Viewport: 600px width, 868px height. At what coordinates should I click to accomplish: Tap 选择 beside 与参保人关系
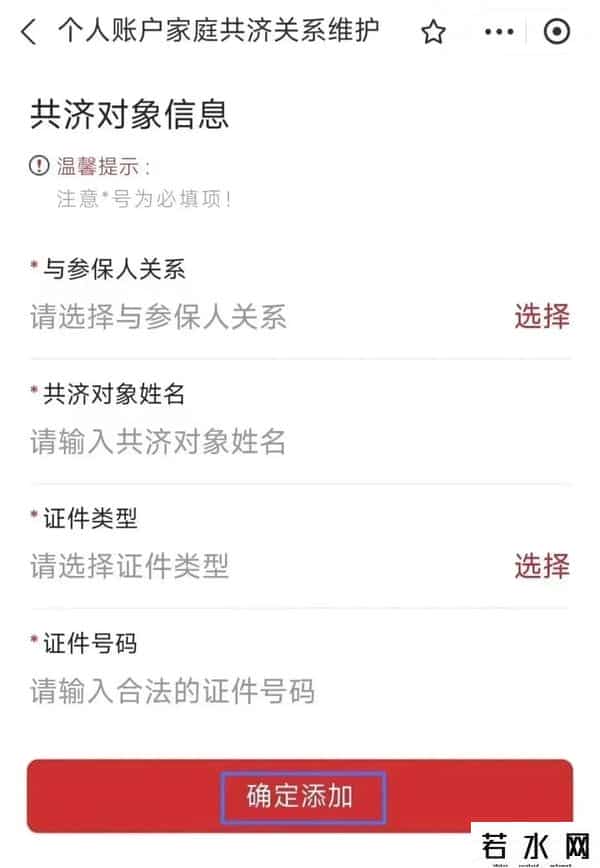point(542,317)
